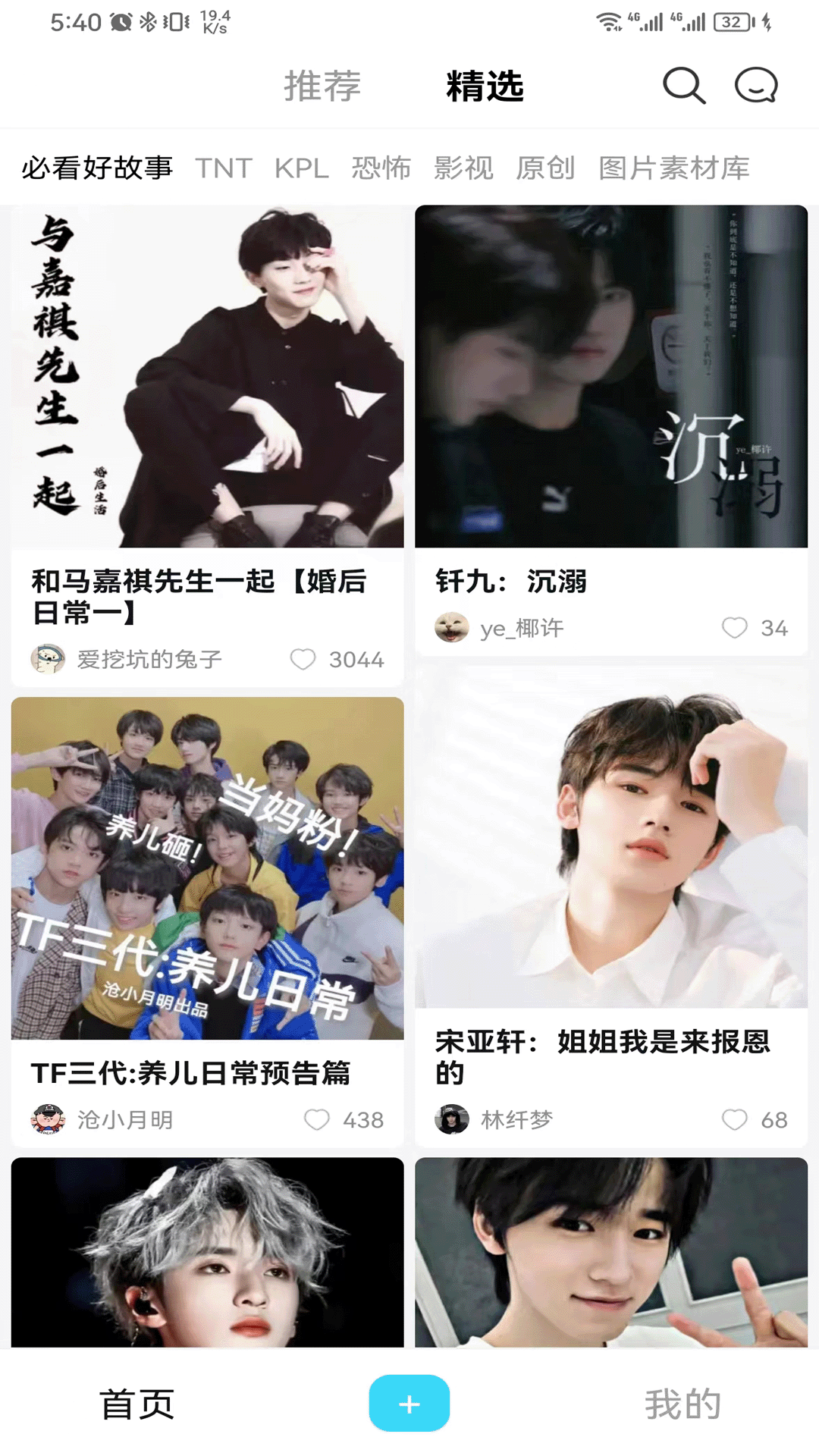Switch to the 推荐 tab
The image size is (819, 1456).
tap(322, 86)
